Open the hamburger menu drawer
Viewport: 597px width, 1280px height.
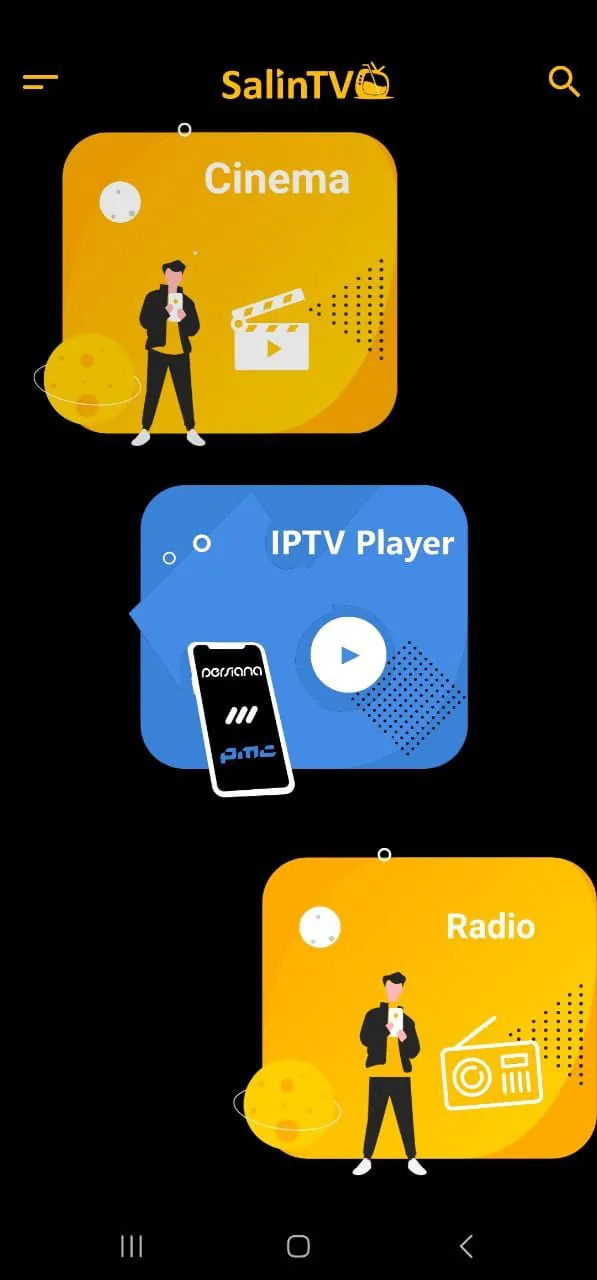click(x=40, y=82)
